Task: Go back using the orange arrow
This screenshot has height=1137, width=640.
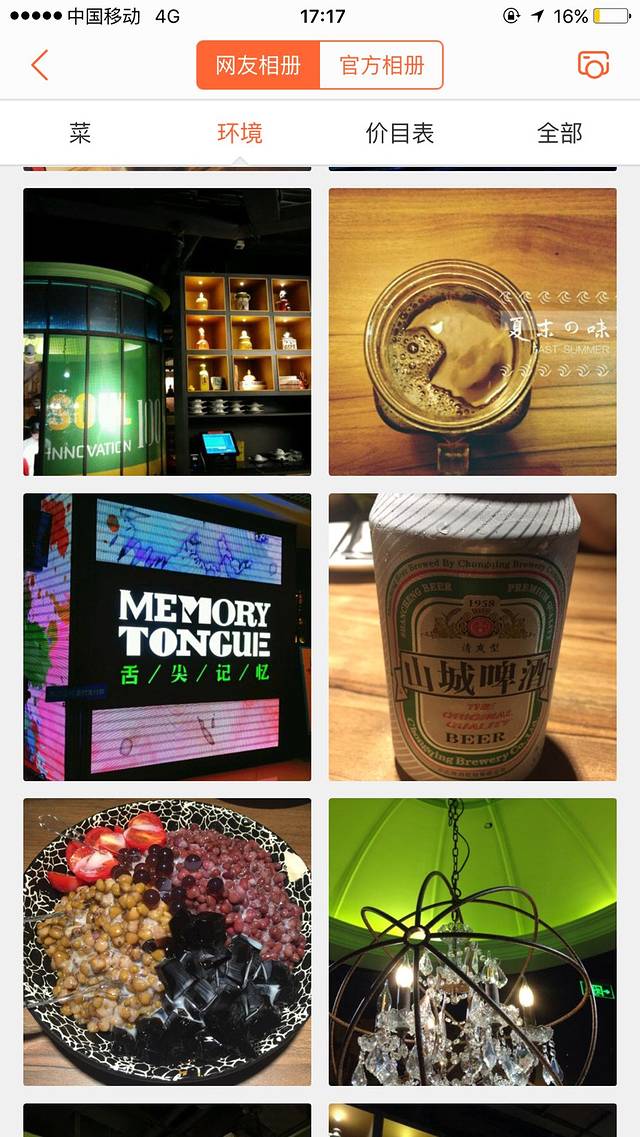Action: coord(40,65)
